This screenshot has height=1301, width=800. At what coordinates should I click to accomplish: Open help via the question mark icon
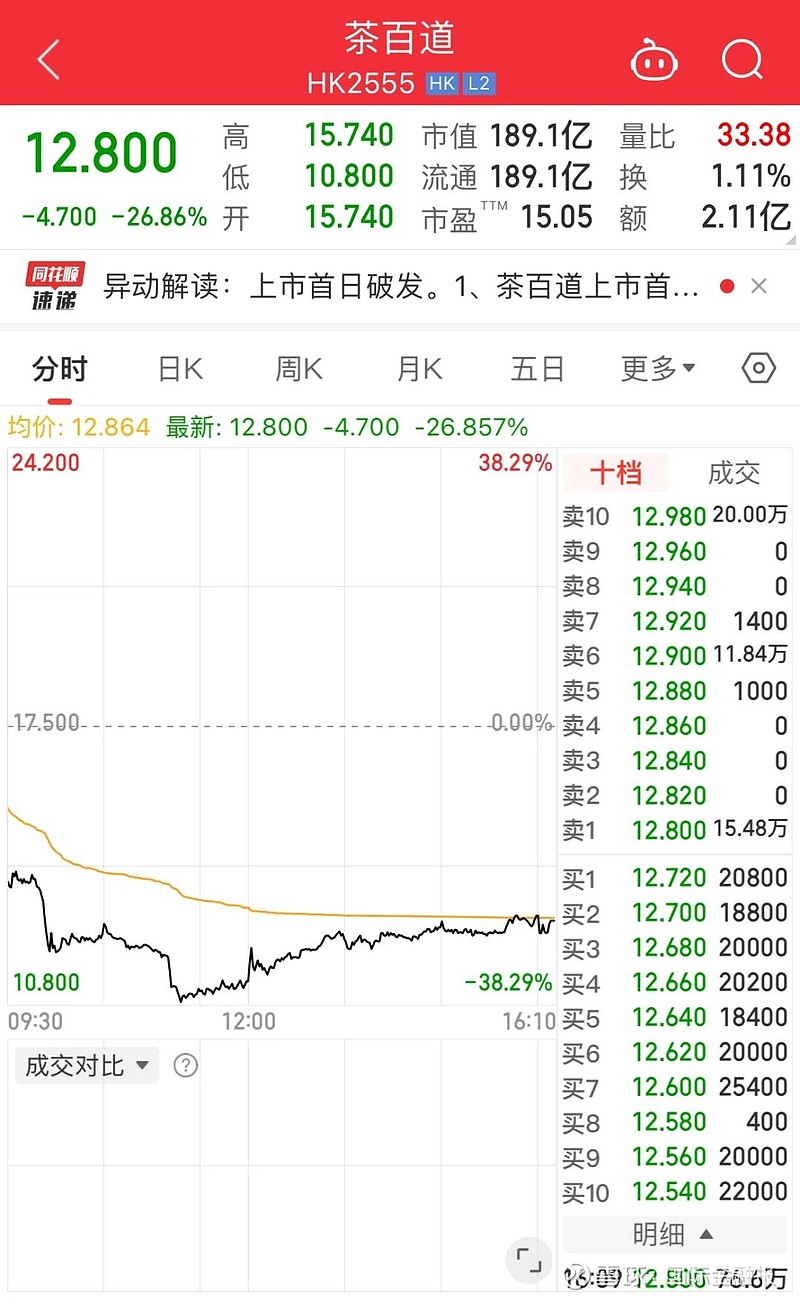[x=186, y=1066]
